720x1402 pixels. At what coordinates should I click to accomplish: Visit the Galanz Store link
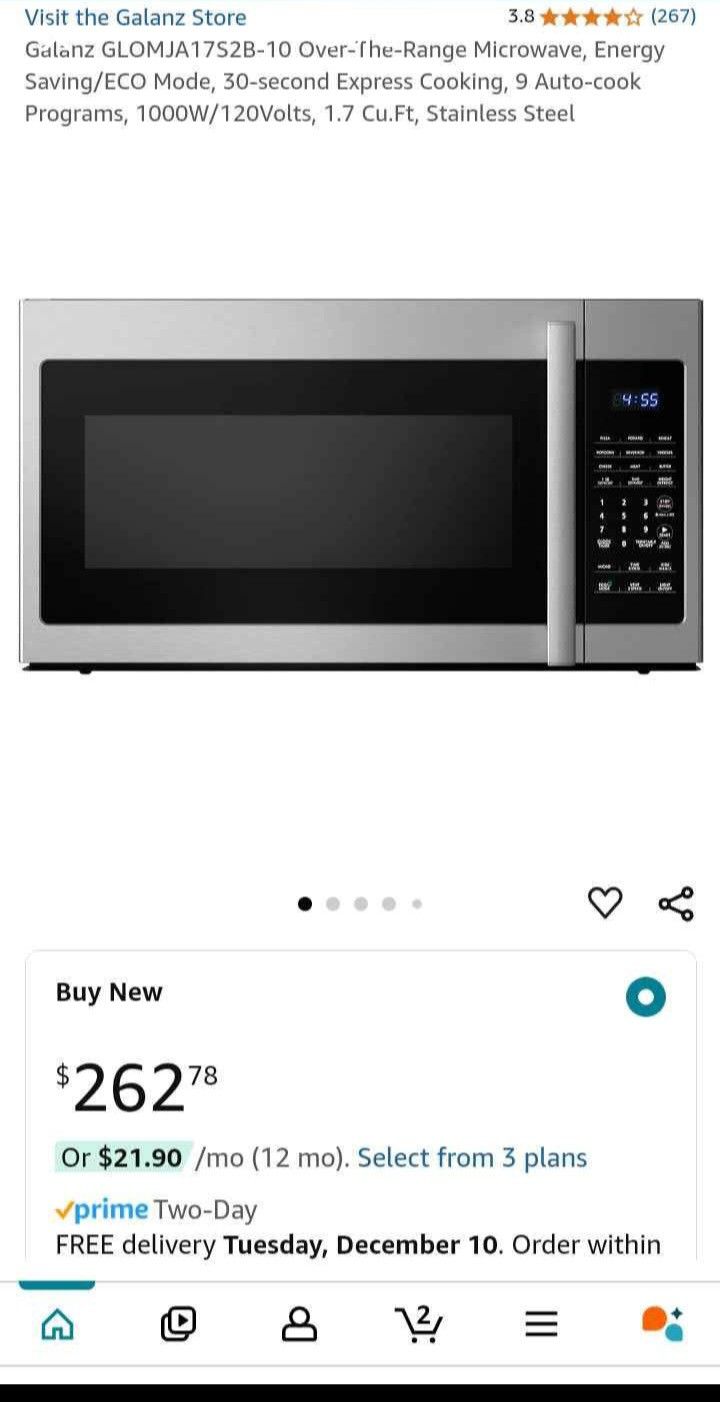(135, 17)
